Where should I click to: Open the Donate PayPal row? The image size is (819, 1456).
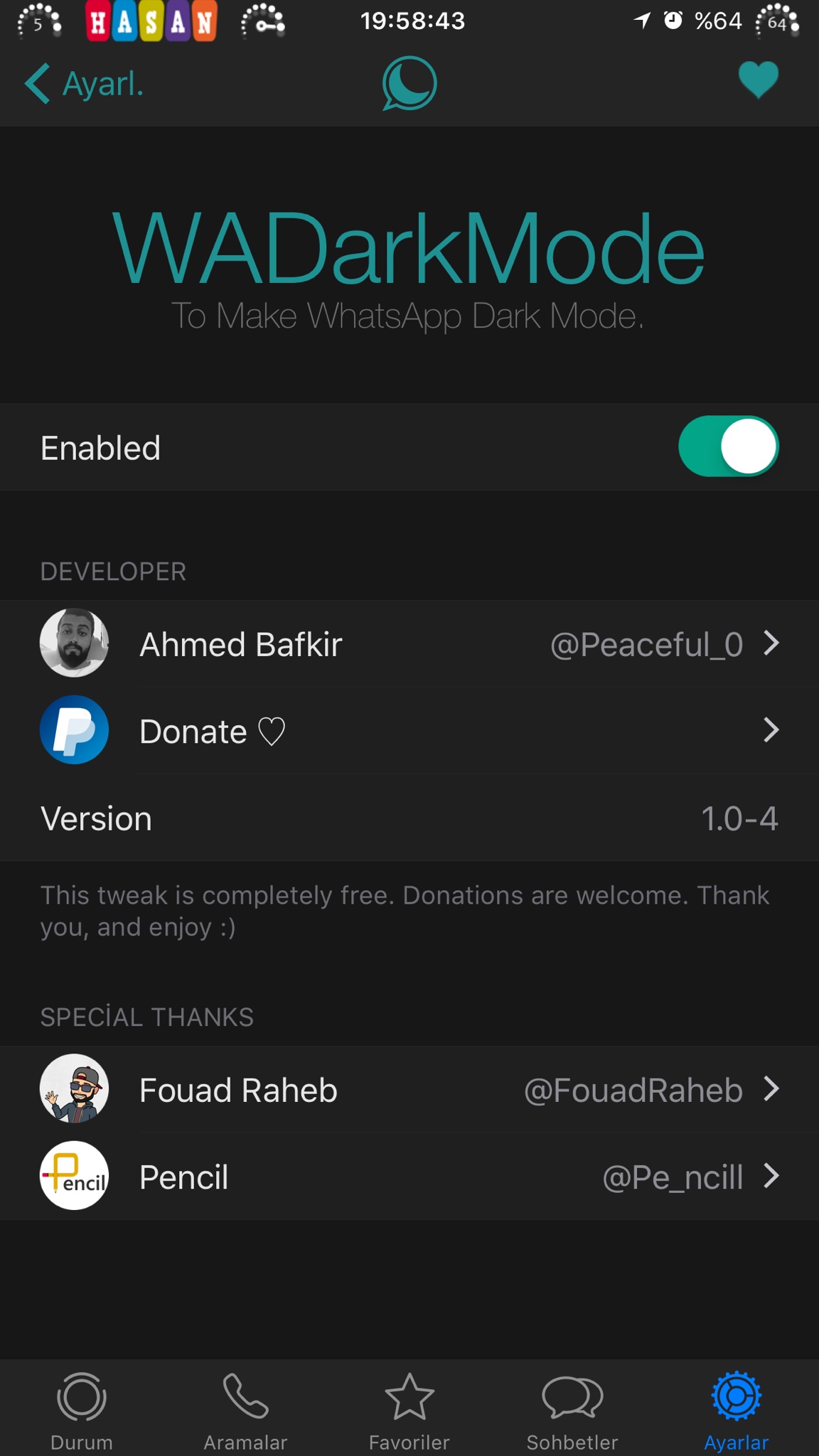pyautogui.click(x=409, y=731)
